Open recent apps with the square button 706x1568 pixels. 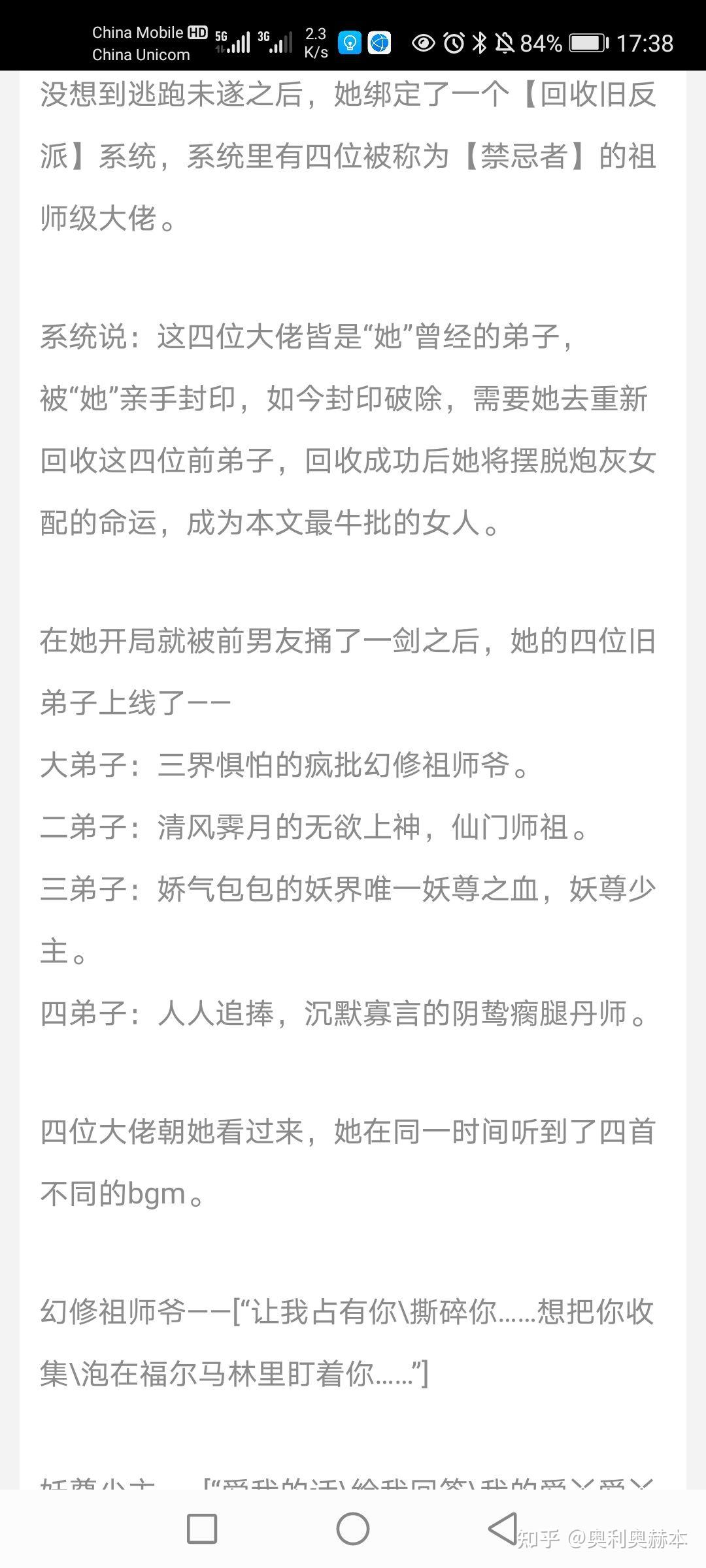point(202,1529)
